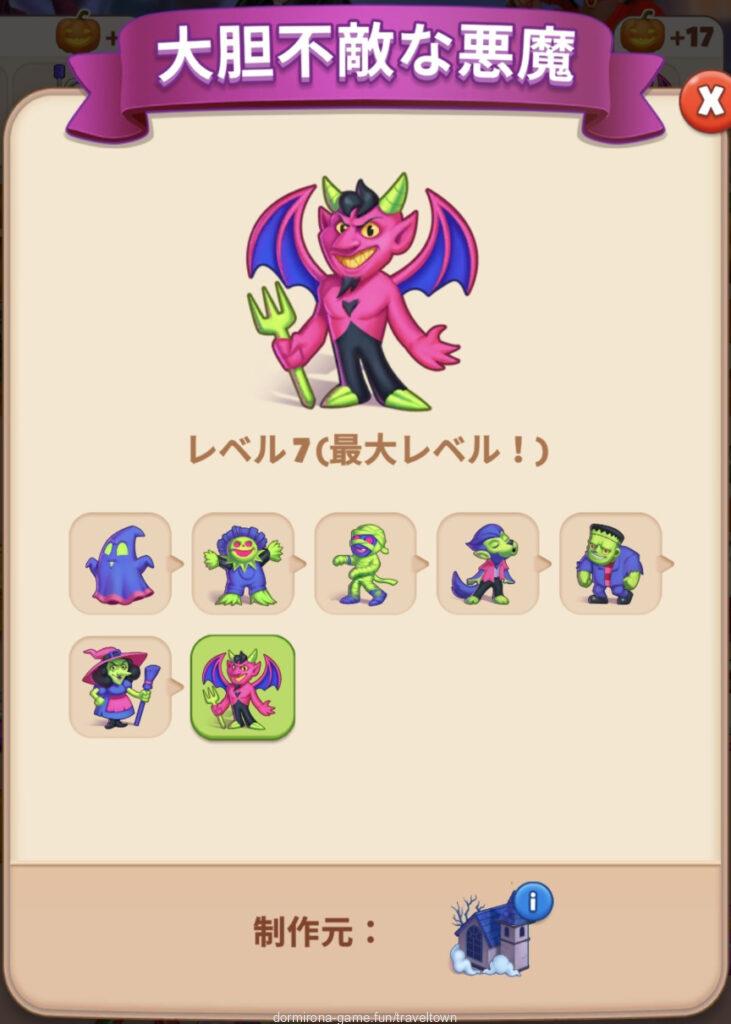This screenshot has height=1024, width=731.
Task: Select the green plant monster tile
Action: tap(242, 563)
